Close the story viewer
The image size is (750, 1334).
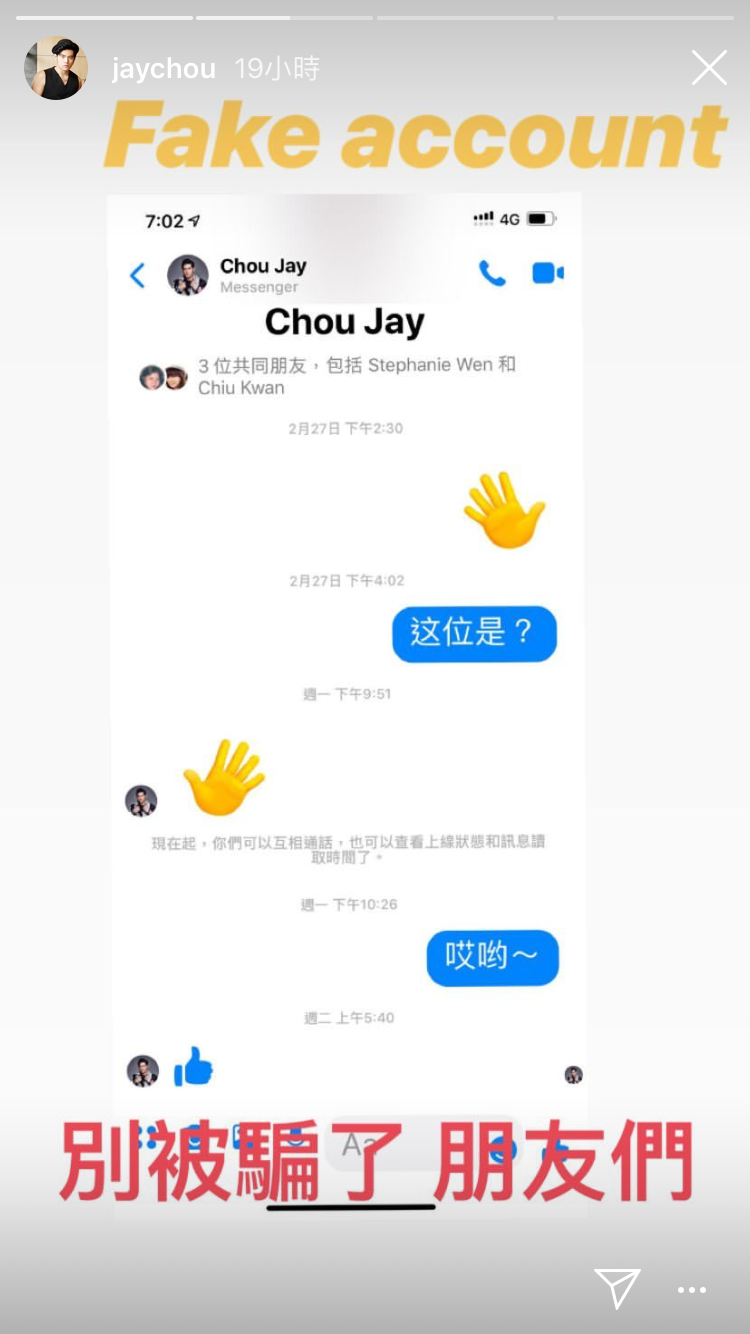click(709, 68)
